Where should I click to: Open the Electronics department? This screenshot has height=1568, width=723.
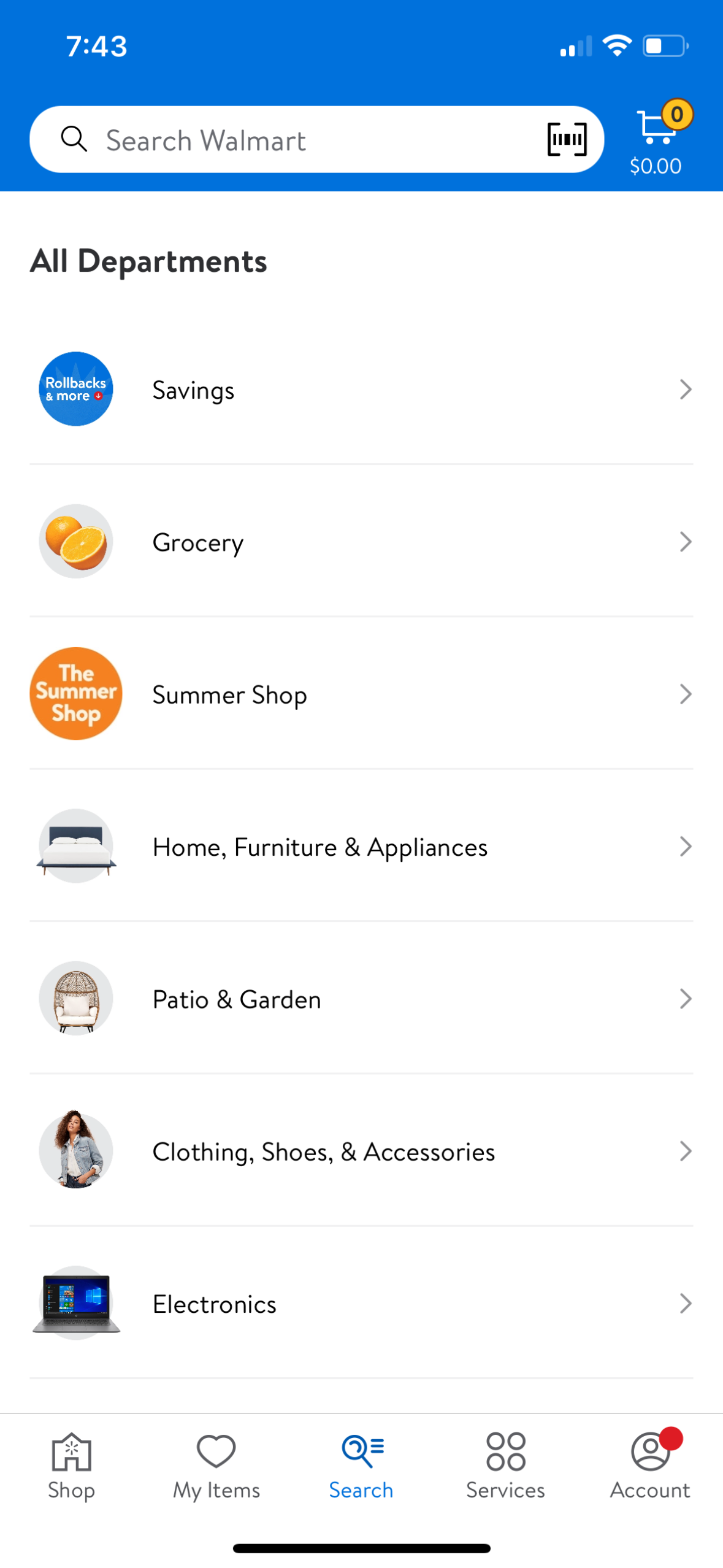click(x=361, y=1304)
